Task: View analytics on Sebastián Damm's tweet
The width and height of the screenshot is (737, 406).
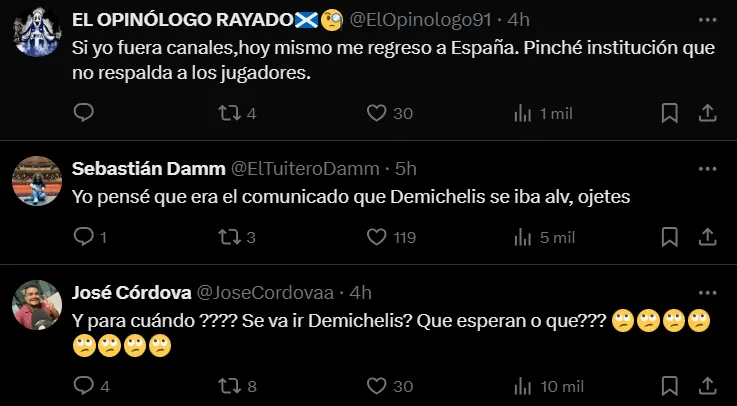Action: (523, 237)
